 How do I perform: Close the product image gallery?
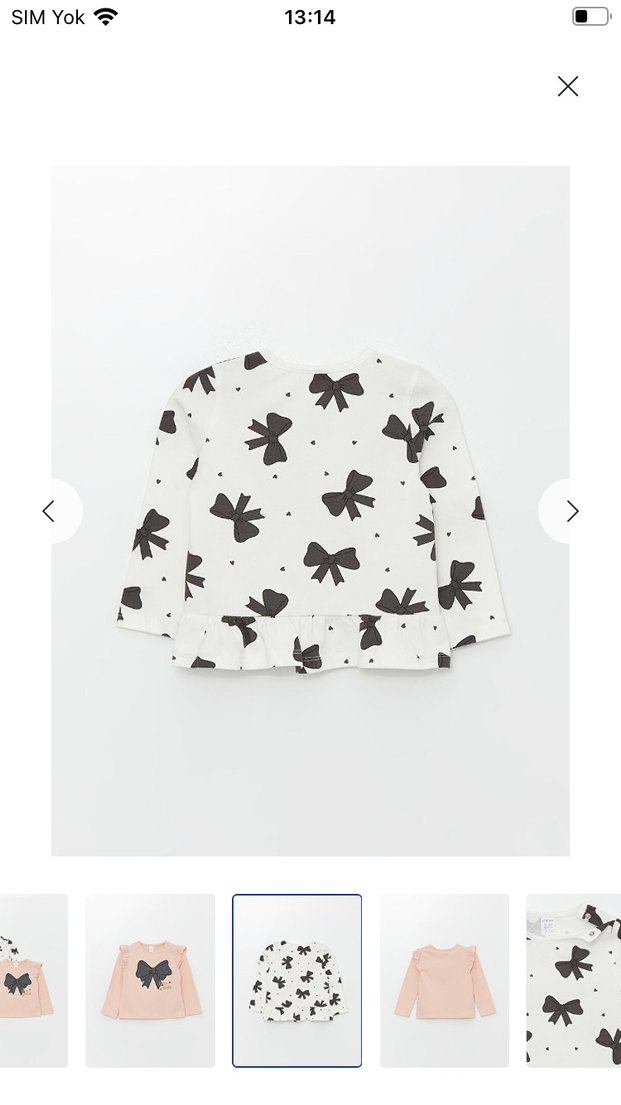pyautogui.click(x=568, y=86)
